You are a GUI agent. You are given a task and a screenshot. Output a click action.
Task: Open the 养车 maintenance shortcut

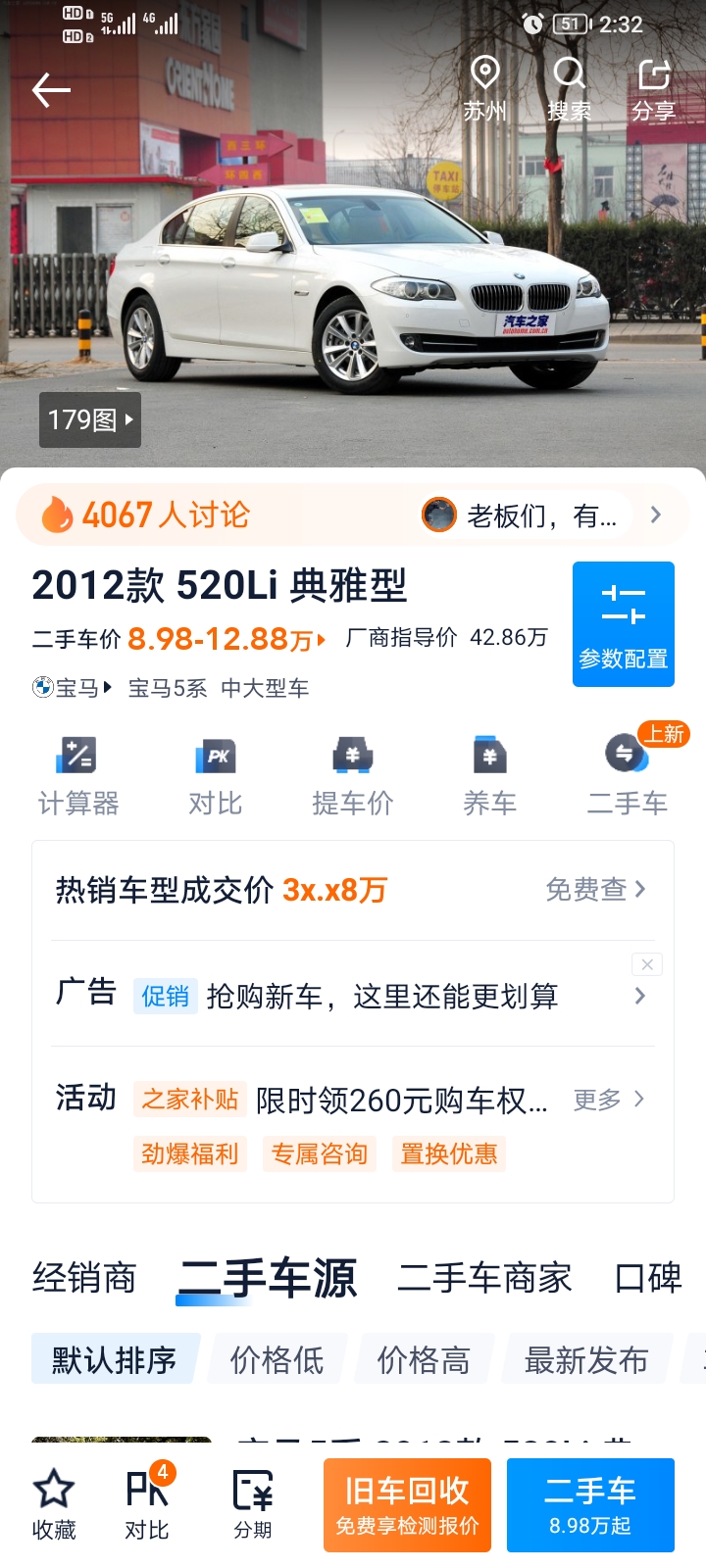(489, 776)
